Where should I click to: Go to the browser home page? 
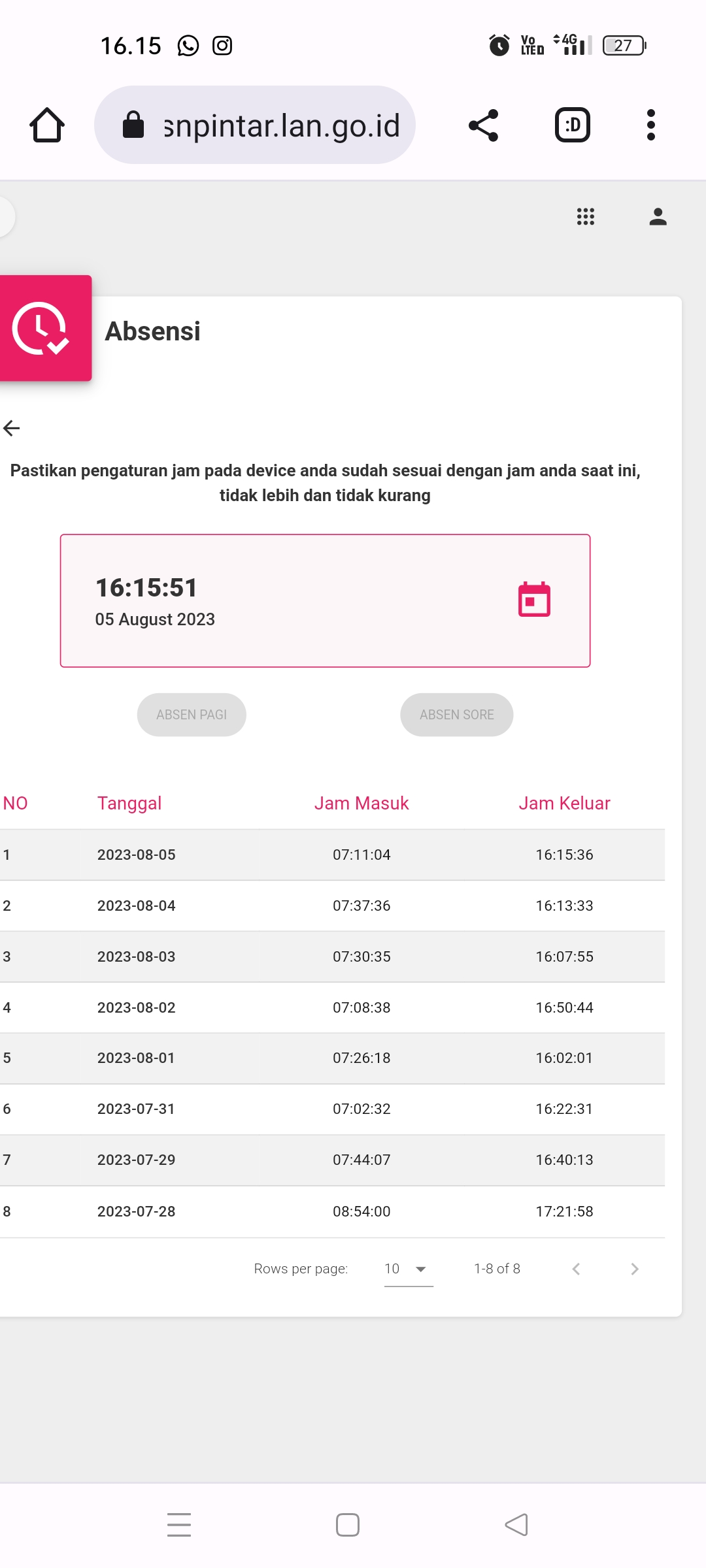pos(47,125)
